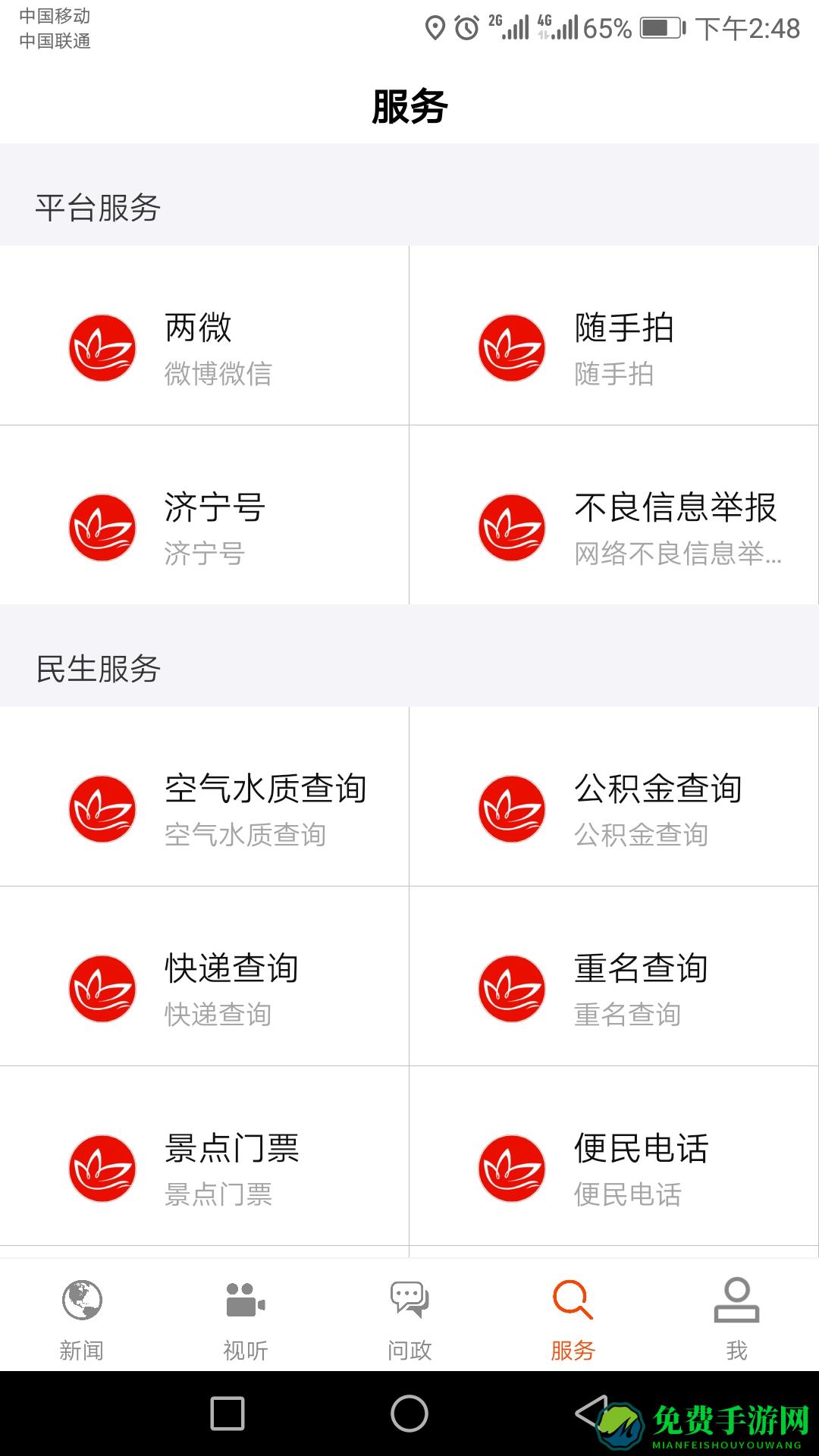Viewport: 819px width, 1456px height.
Task: Open the 问政 chat bubble icon
Action: (x=409, y=1298)
